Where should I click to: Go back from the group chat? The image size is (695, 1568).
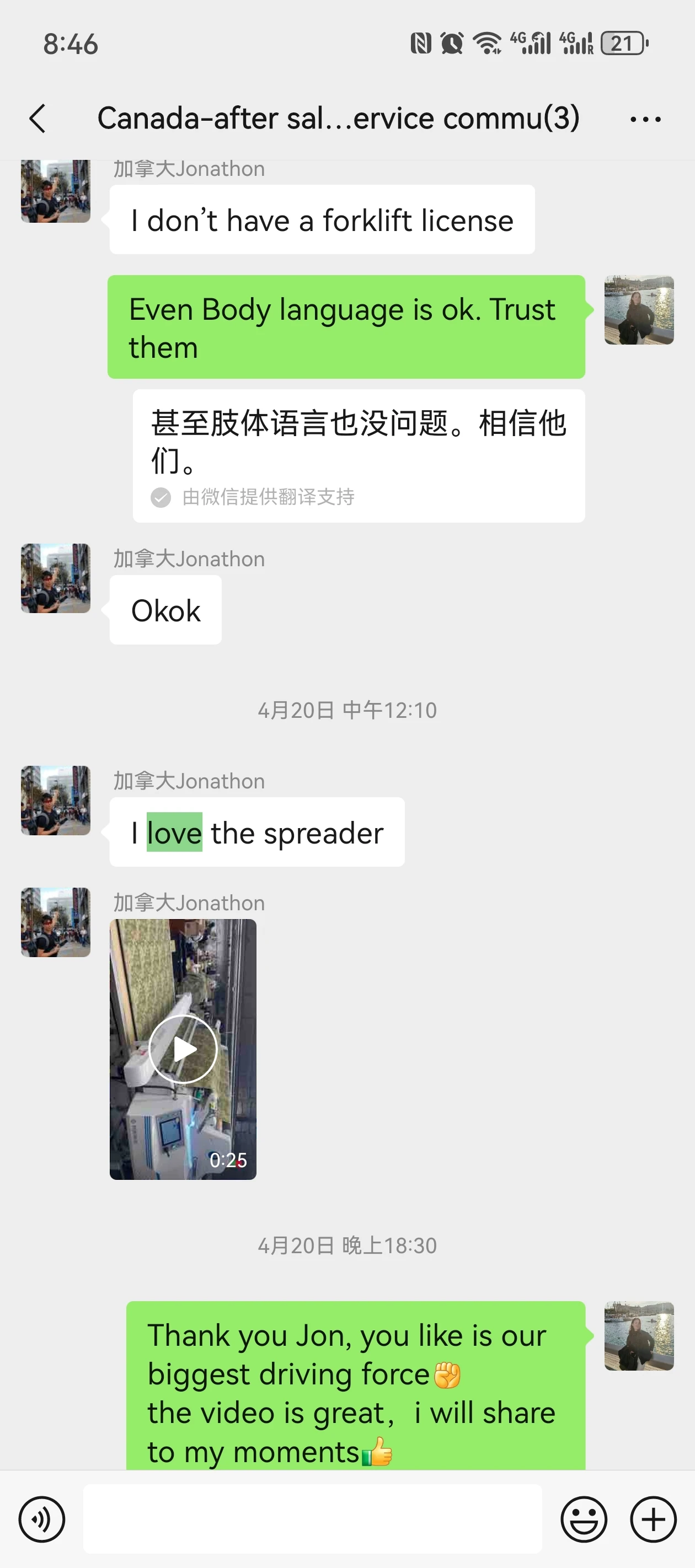click(x=38, y=118)
